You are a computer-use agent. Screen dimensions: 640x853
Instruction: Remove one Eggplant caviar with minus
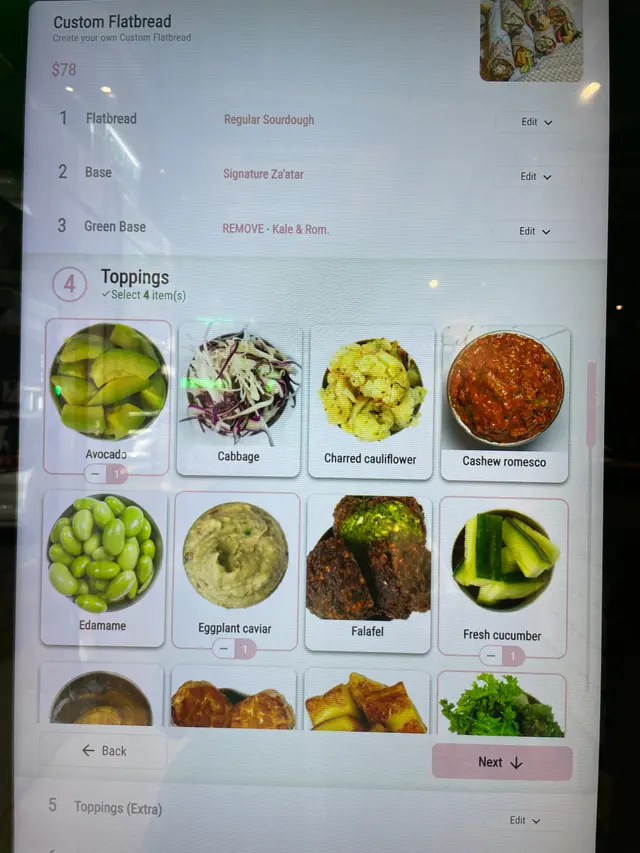tap(224, 649)
